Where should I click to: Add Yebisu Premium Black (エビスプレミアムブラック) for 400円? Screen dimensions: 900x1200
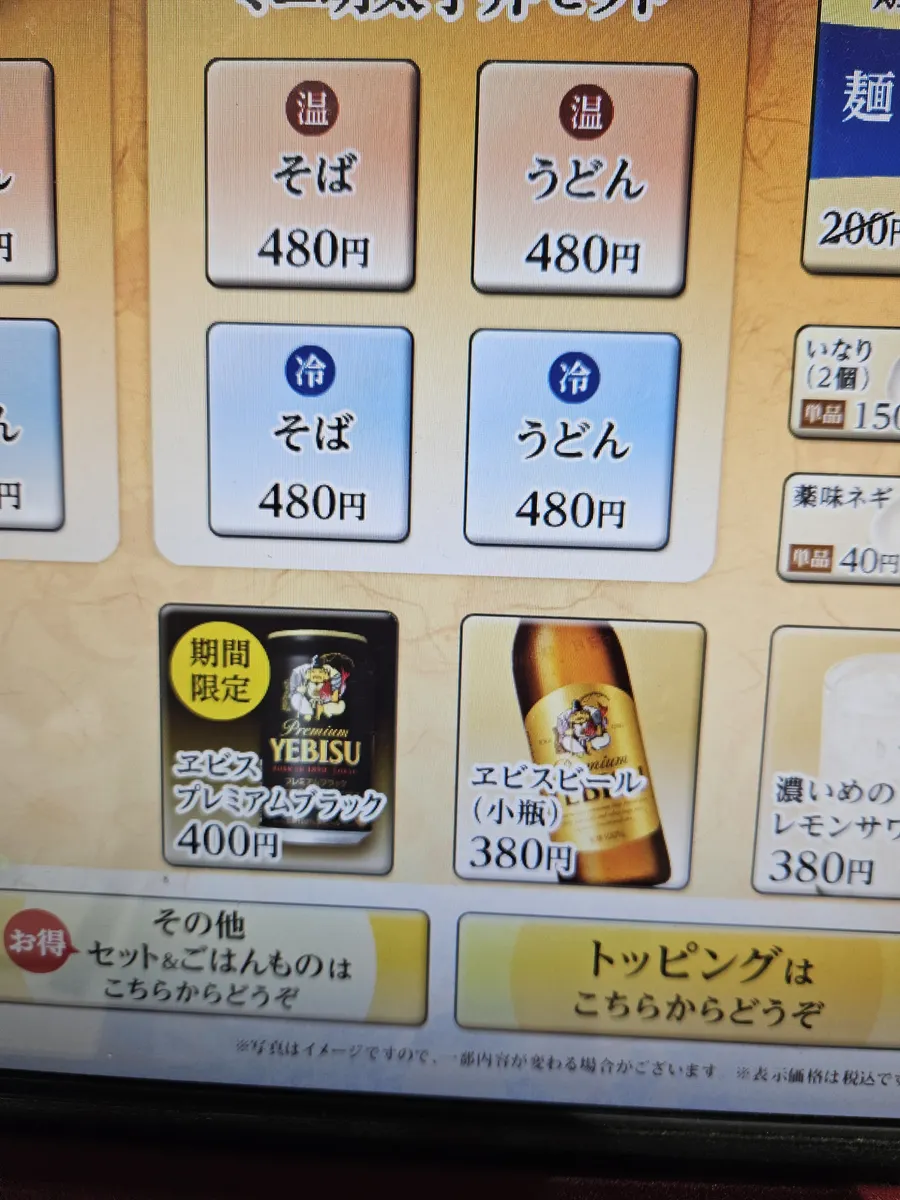point(279,740)
